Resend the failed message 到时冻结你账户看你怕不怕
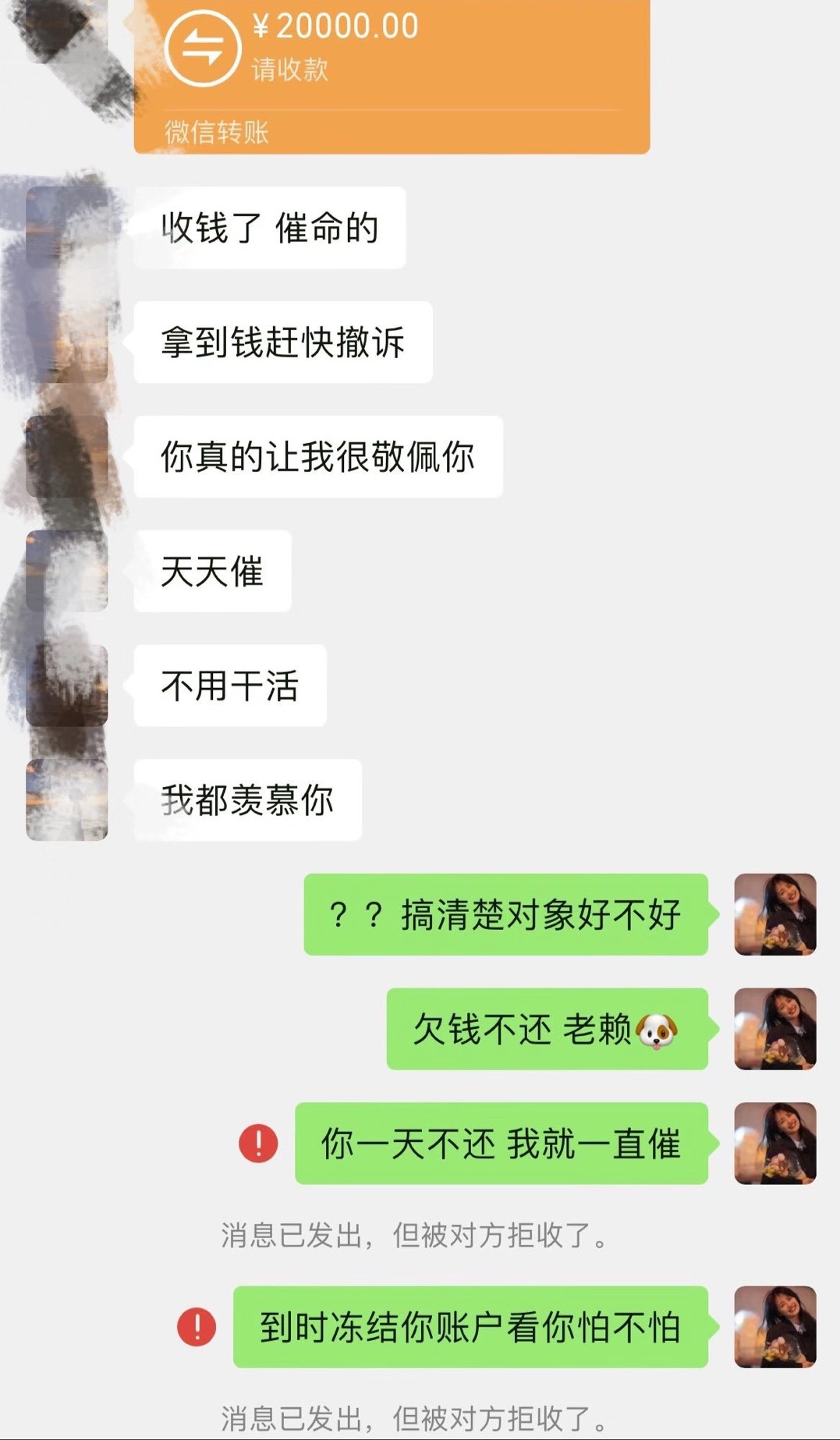The image size is (840, 1440). click(x=197, y=1327)
